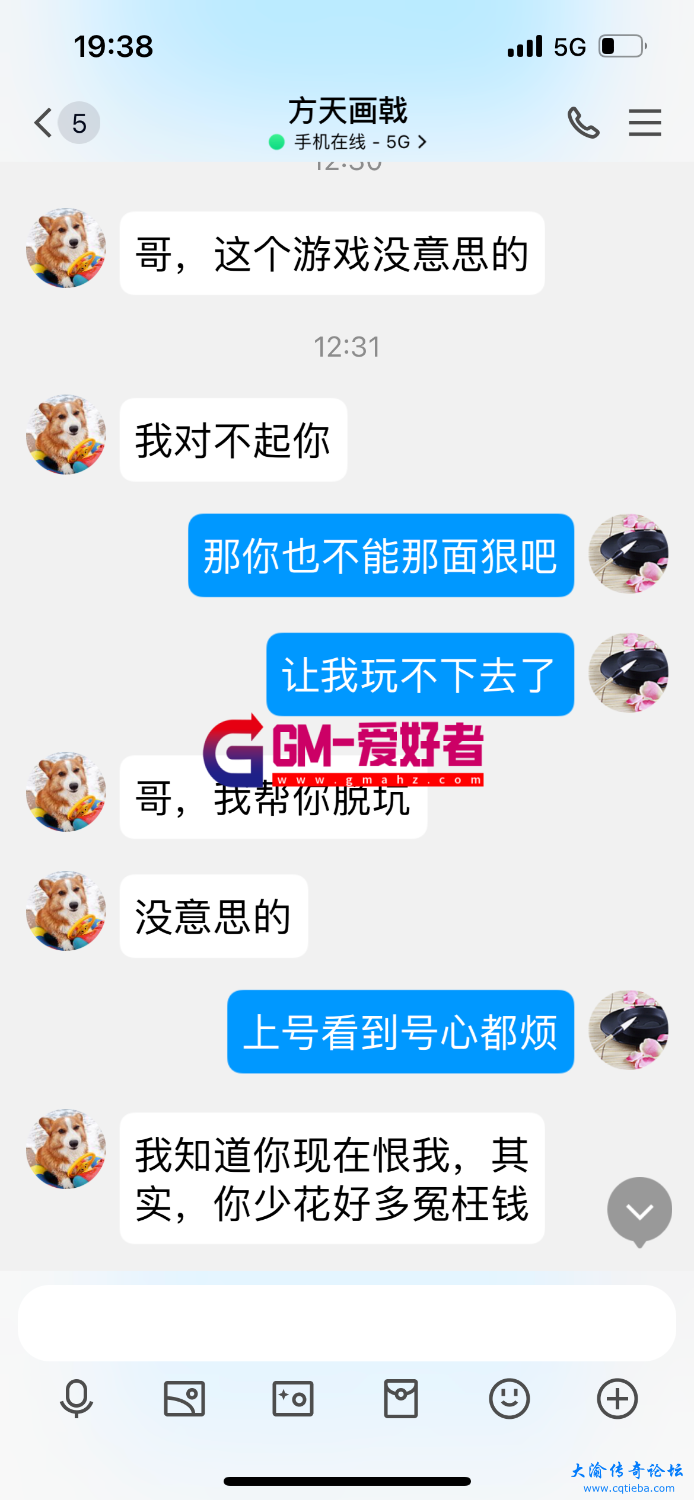Viewport: 694px width, 1500px height.
Task: Open the camera to take a photo
Action: [x=292, y=1399]
